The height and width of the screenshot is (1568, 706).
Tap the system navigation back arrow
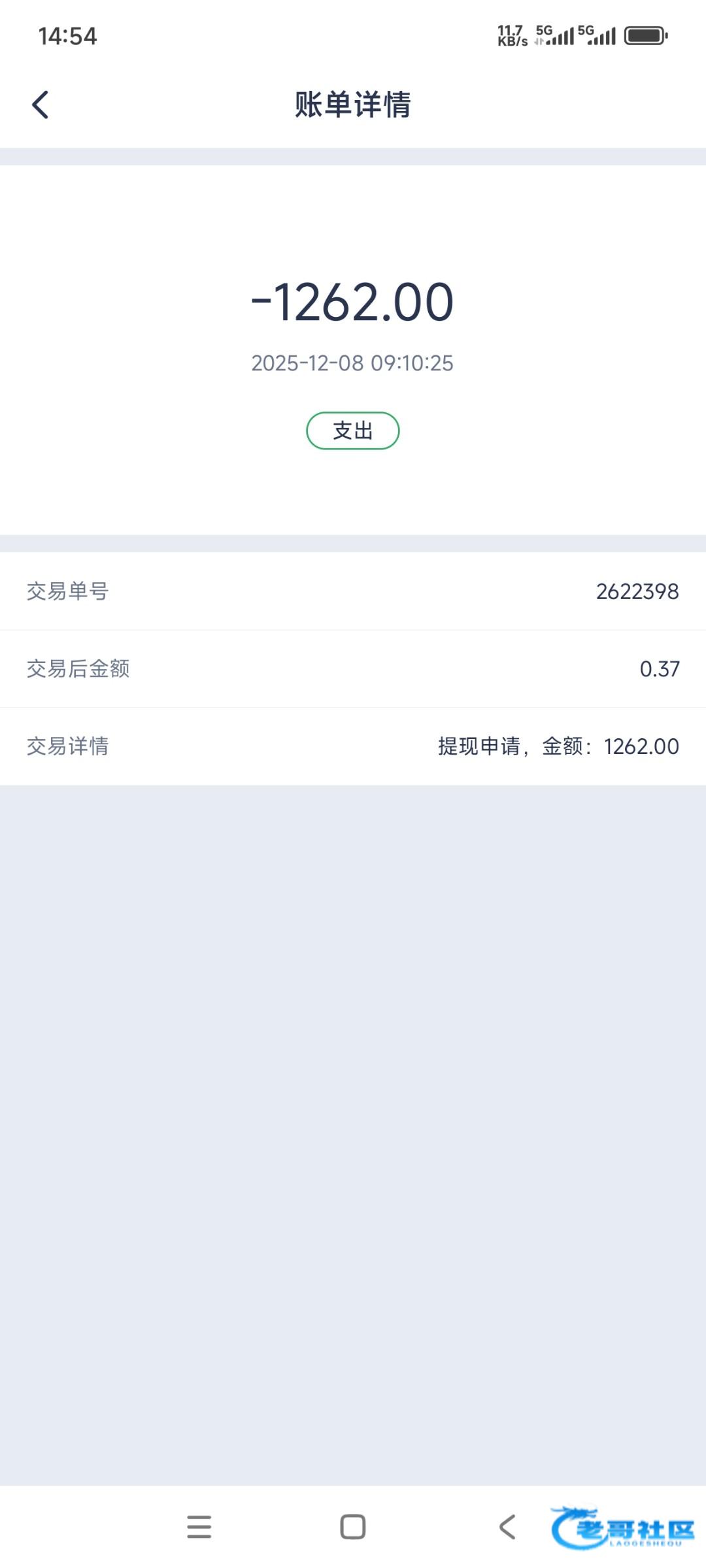pos(507,1527)
